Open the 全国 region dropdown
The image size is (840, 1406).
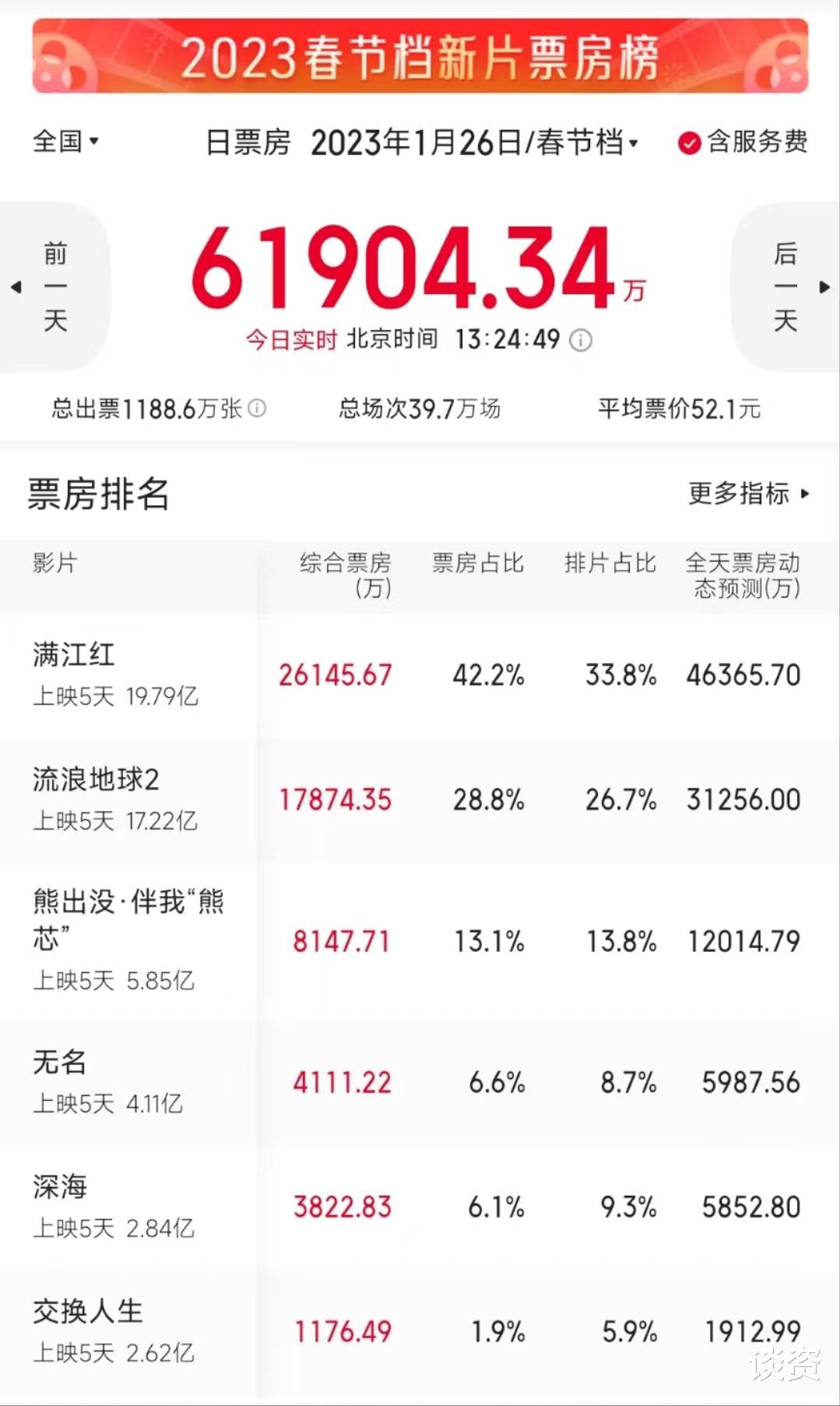(x=66, y=143)
